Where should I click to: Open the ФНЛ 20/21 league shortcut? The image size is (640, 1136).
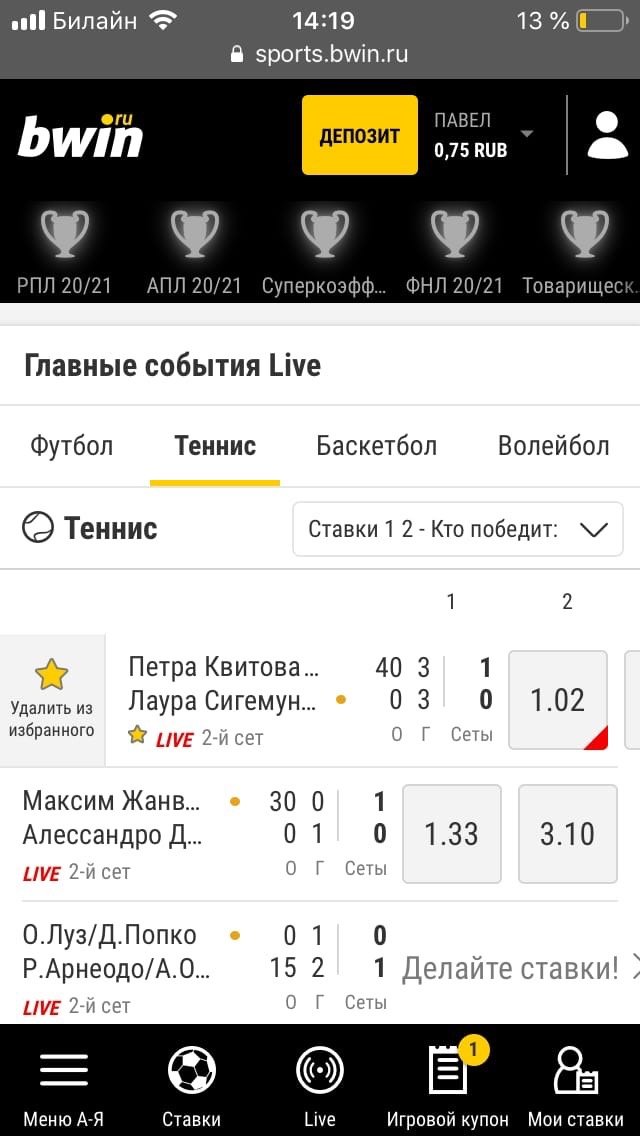click(454, 250)
